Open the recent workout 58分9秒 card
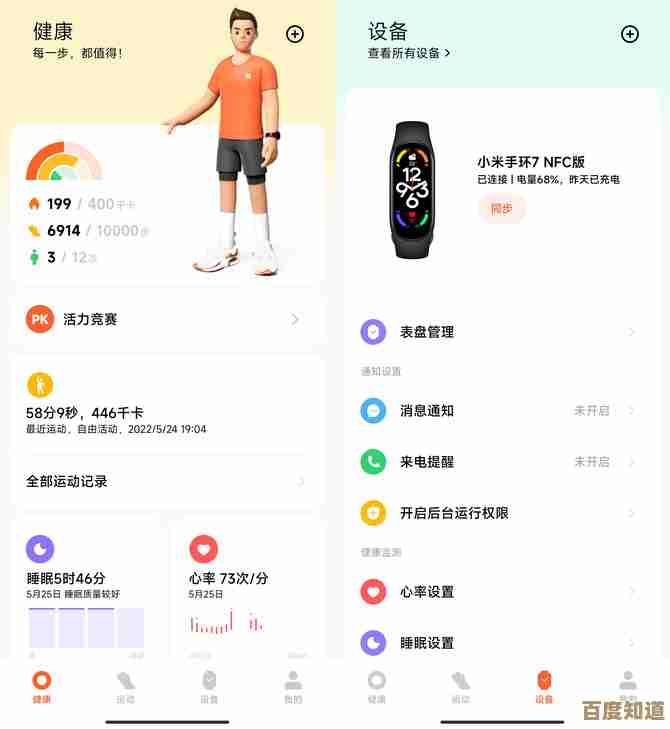 point(166,405)
